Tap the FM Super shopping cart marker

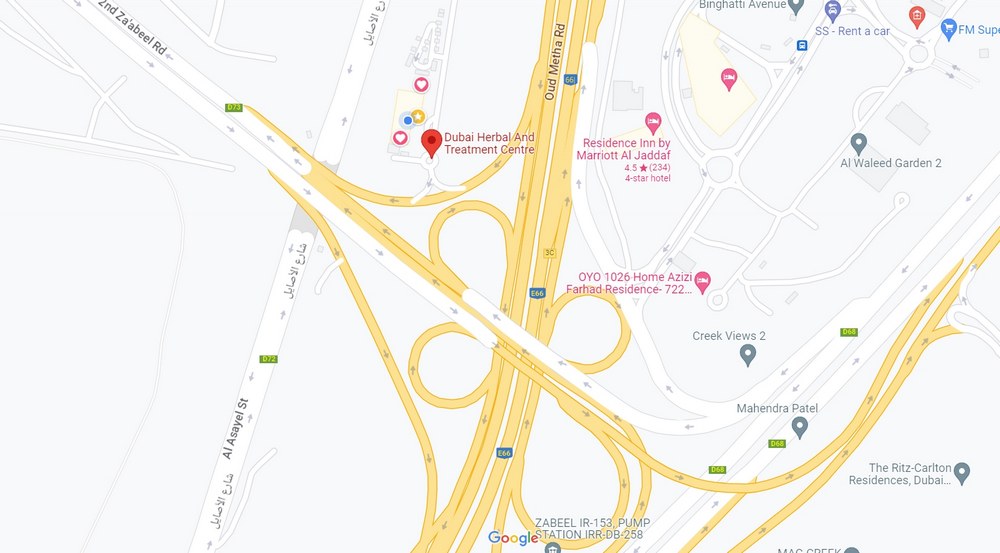click(949, 30)
